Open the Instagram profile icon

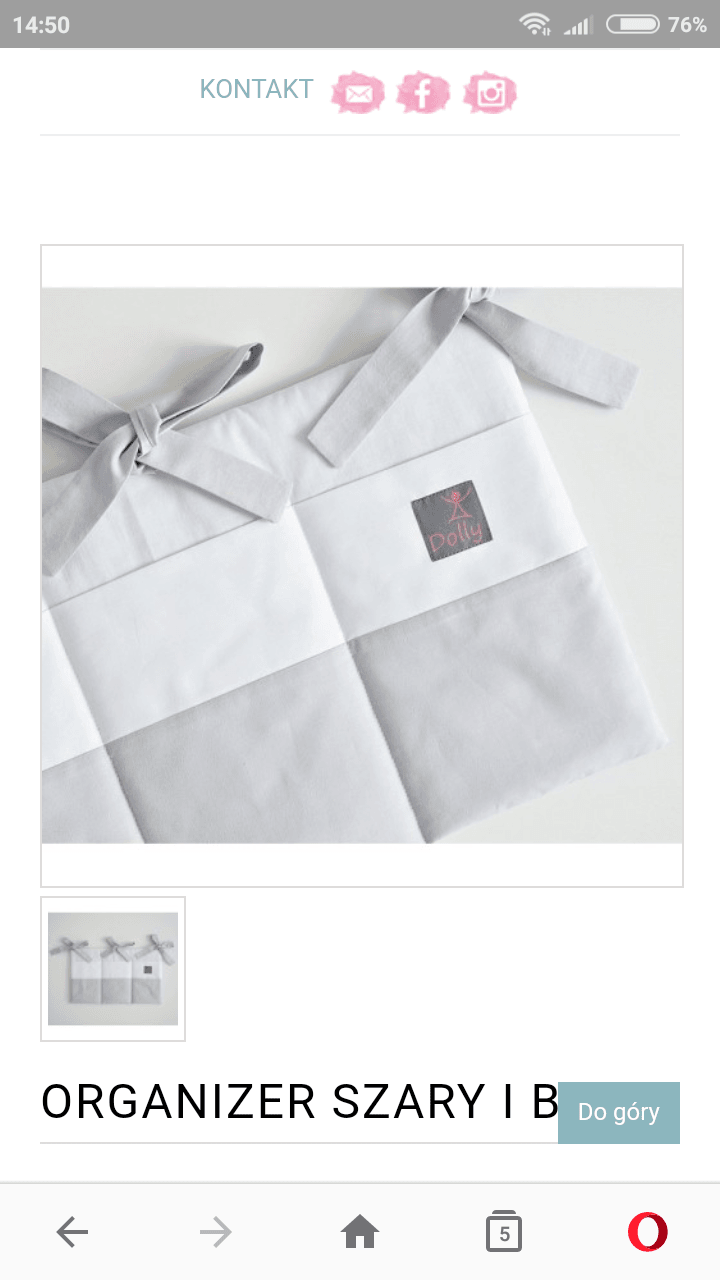click(x=490, y=93)
